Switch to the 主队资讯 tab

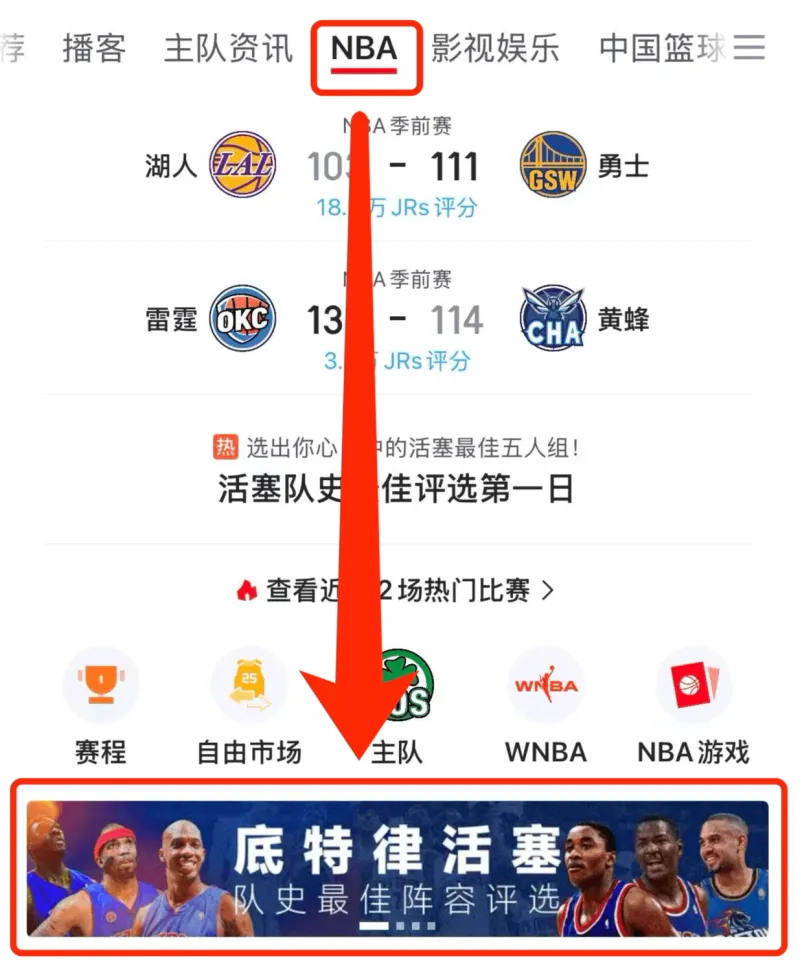click(x=228, y=48)
